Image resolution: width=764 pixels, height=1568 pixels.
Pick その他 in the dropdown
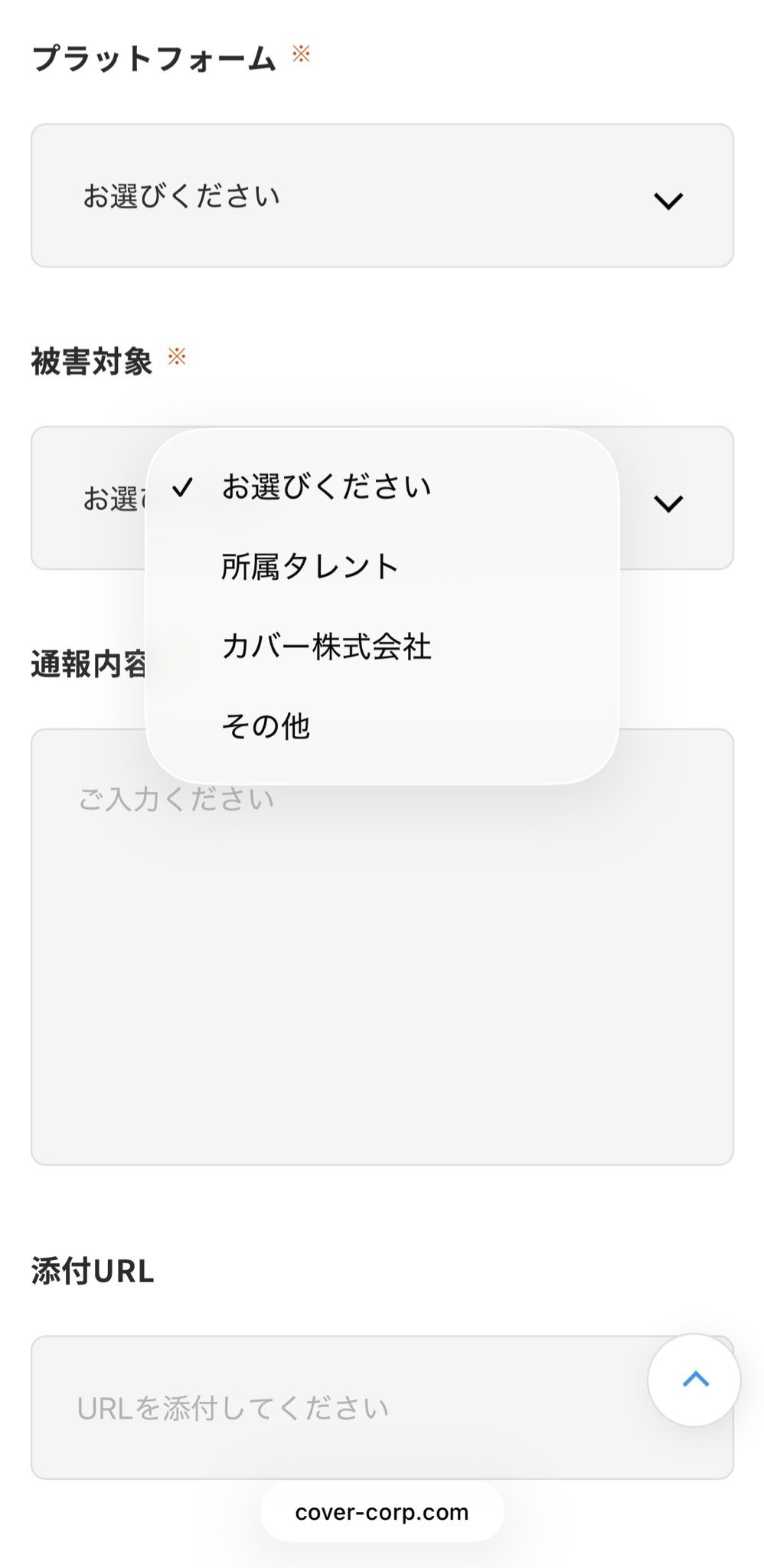266,726
